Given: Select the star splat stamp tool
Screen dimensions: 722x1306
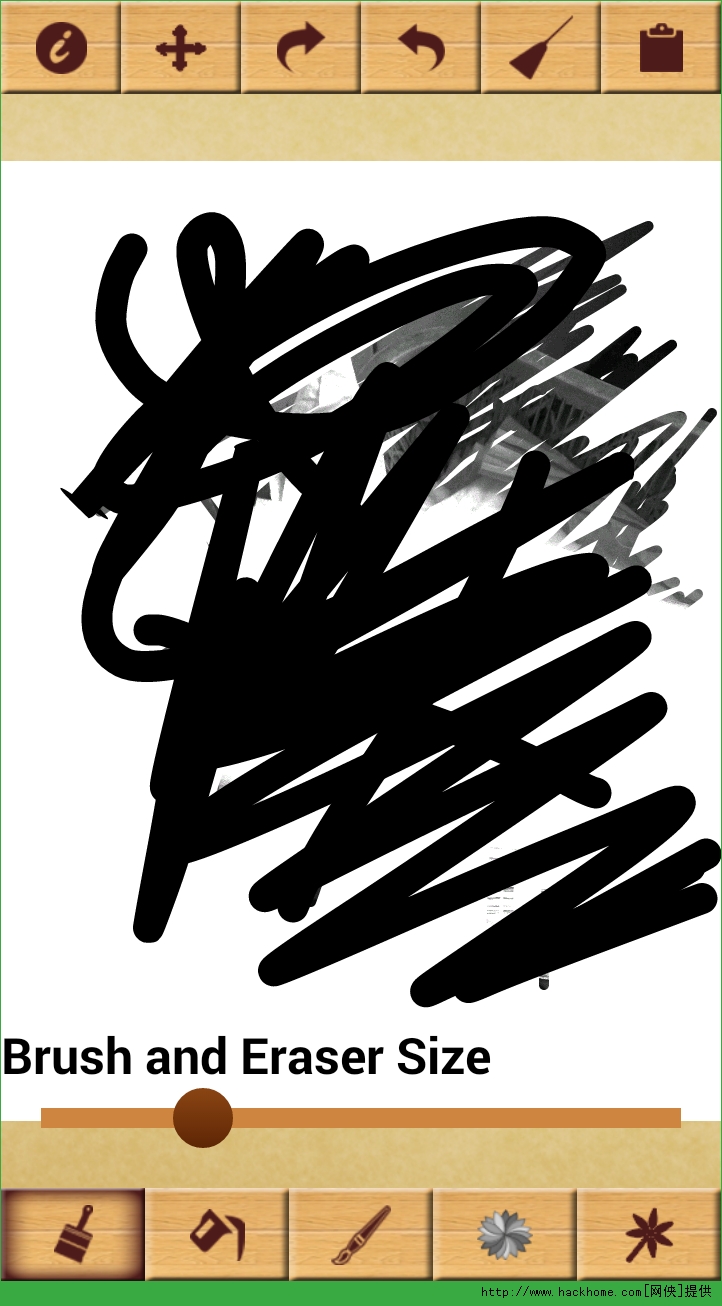Looking at the screenshot, I should coord(649,1234).
